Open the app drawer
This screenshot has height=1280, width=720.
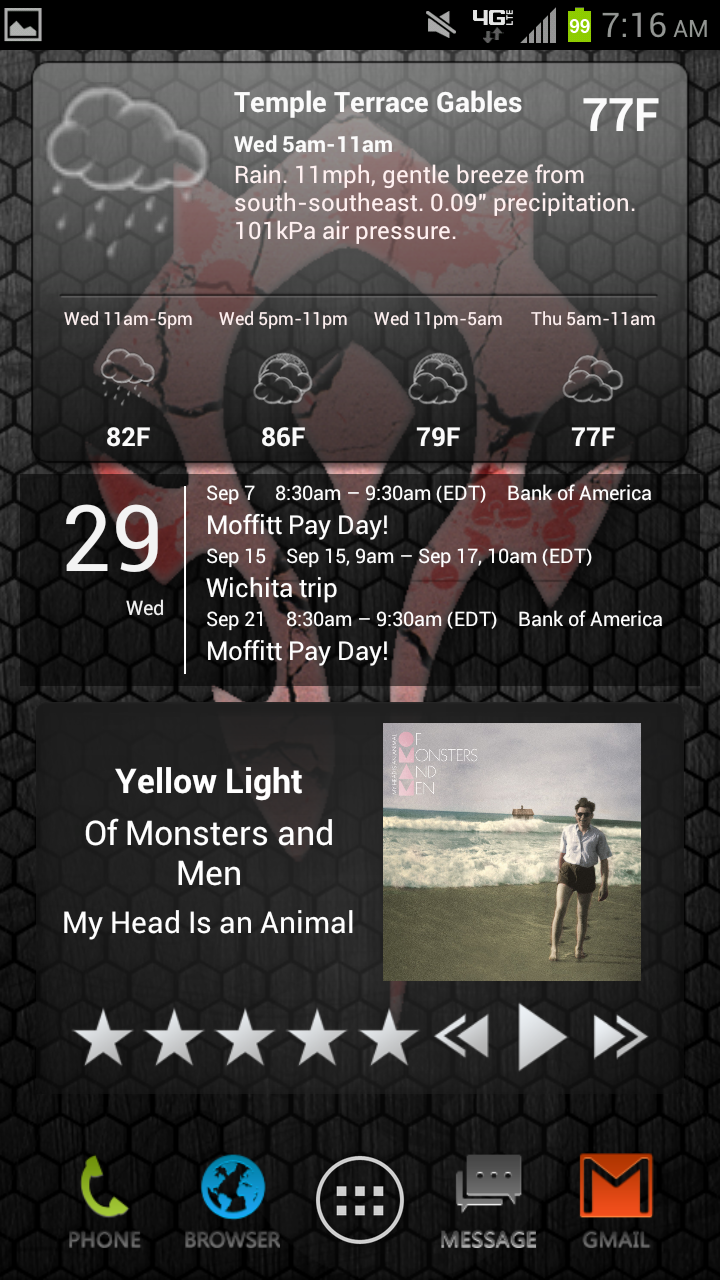point(360,1201)
